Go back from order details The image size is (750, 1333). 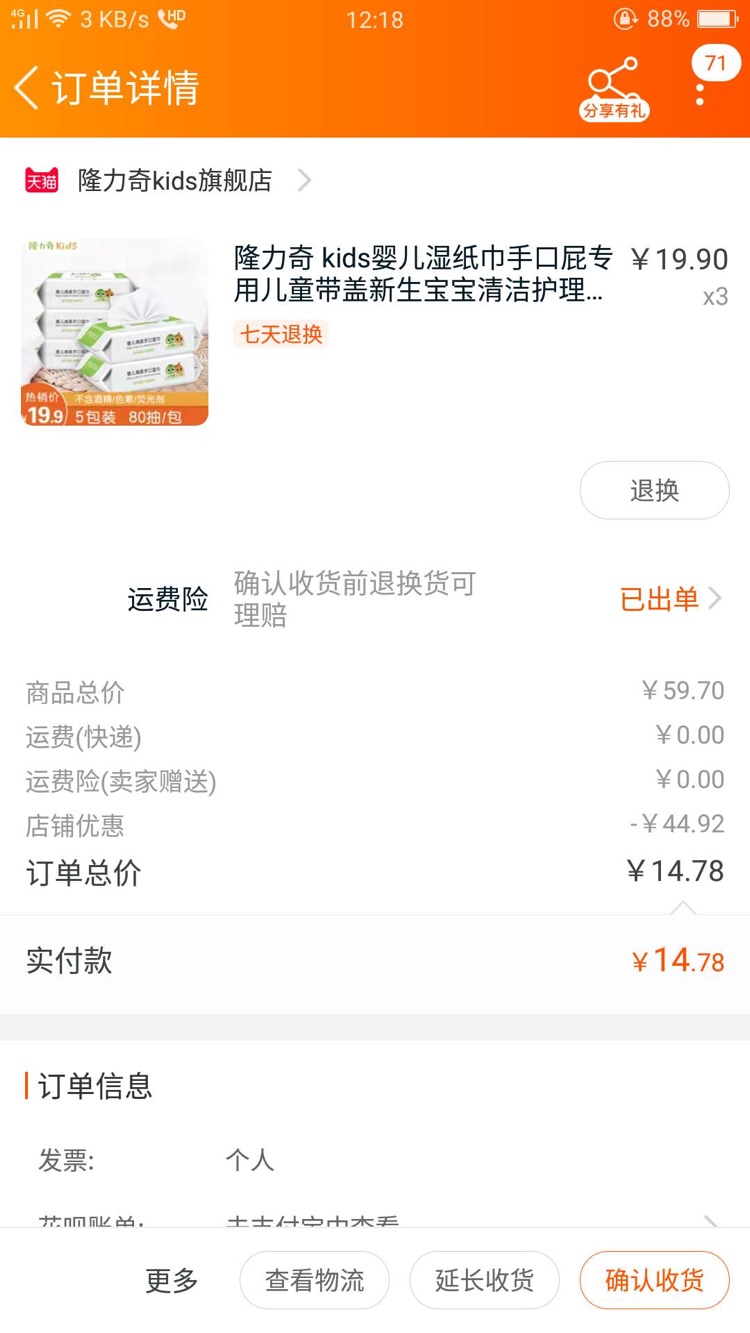27,88
